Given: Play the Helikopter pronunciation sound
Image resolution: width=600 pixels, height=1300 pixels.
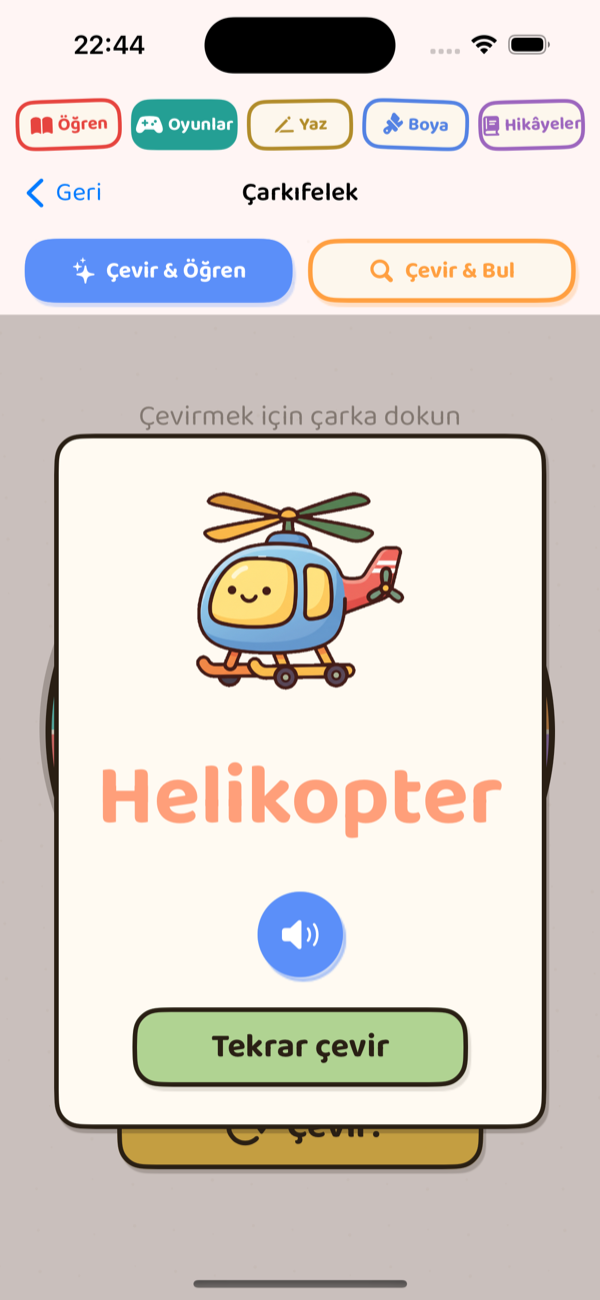Looking at the screenshot, I should pos(300,935).
